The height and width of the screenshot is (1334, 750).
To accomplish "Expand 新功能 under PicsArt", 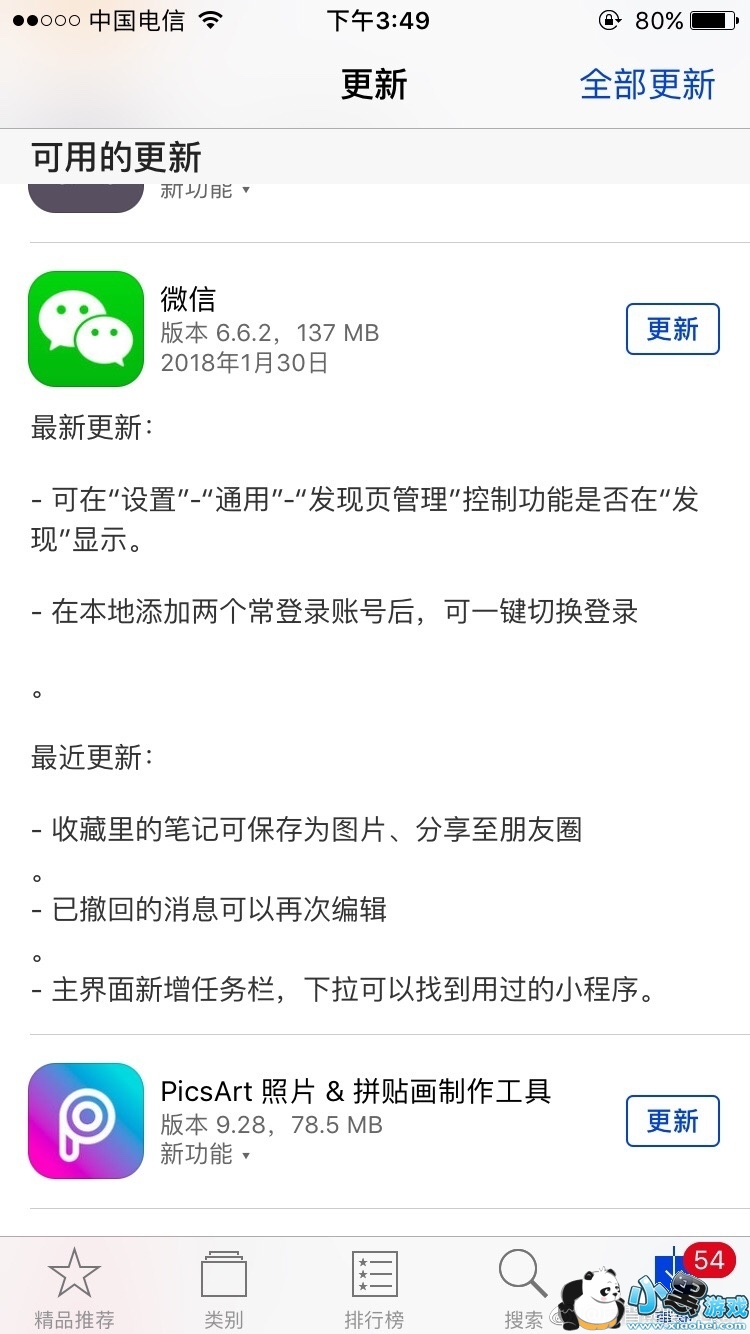I will pyautogui.click(x=205, y=1154).
